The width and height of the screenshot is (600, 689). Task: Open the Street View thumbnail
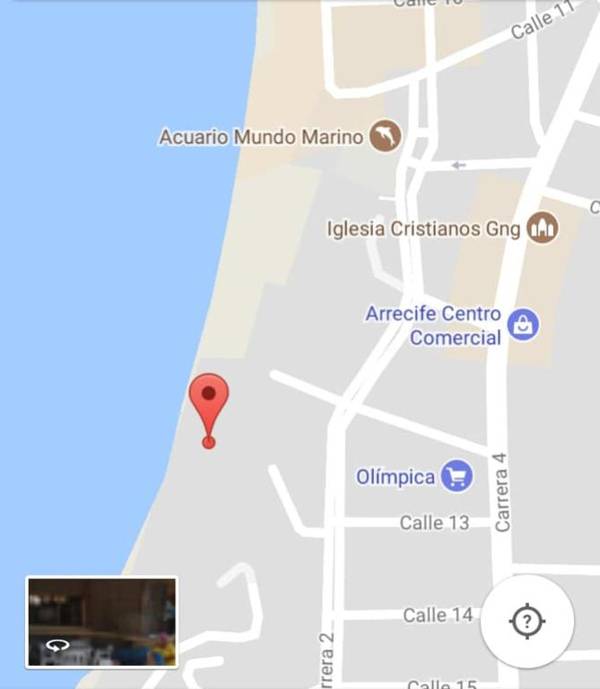coord(102,621)
